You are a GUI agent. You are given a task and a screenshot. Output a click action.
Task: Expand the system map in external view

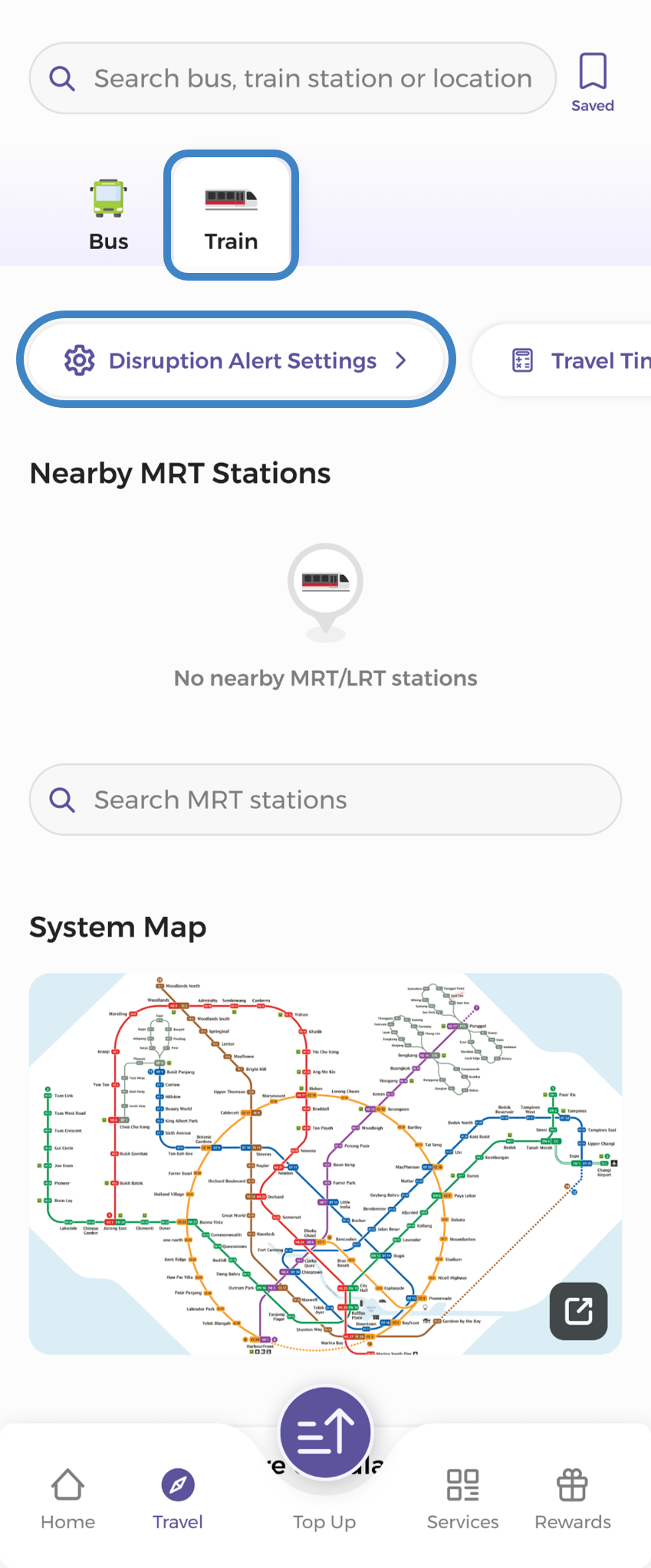(578, 1310)
